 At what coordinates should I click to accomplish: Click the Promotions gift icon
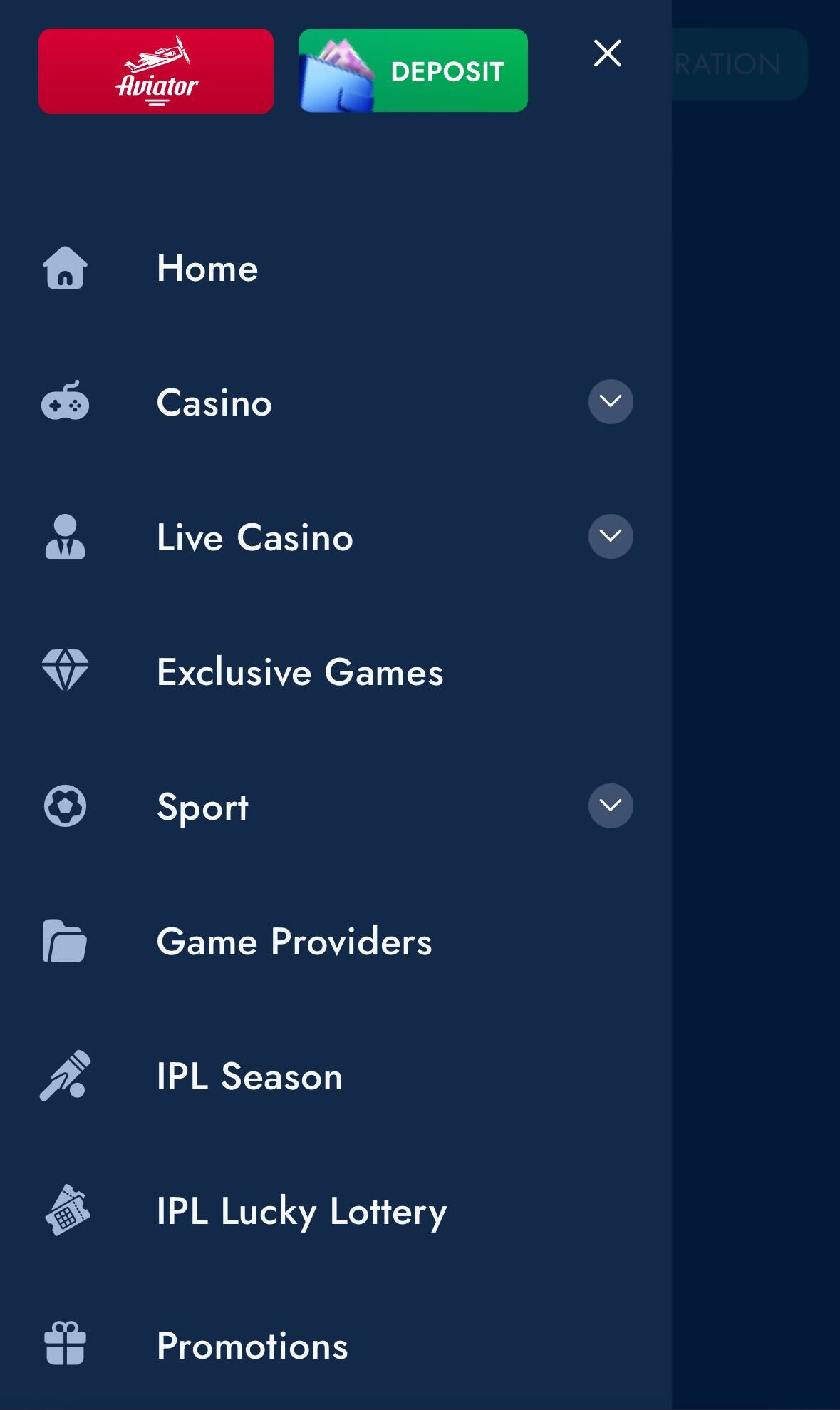tap(66, 1344)
